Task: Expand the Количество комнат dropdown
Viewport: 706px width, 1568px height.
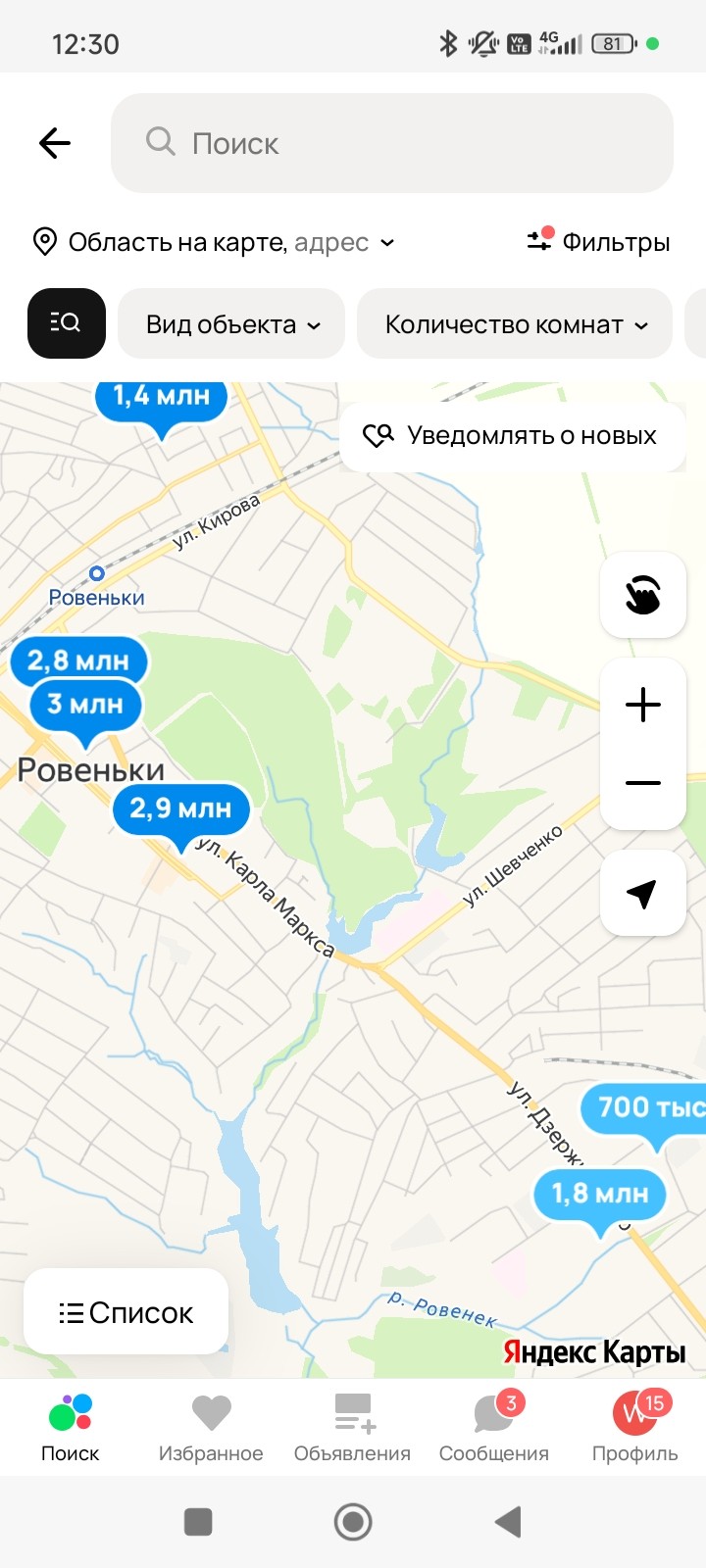Action: pyautogui.click(x=515, y=324)
